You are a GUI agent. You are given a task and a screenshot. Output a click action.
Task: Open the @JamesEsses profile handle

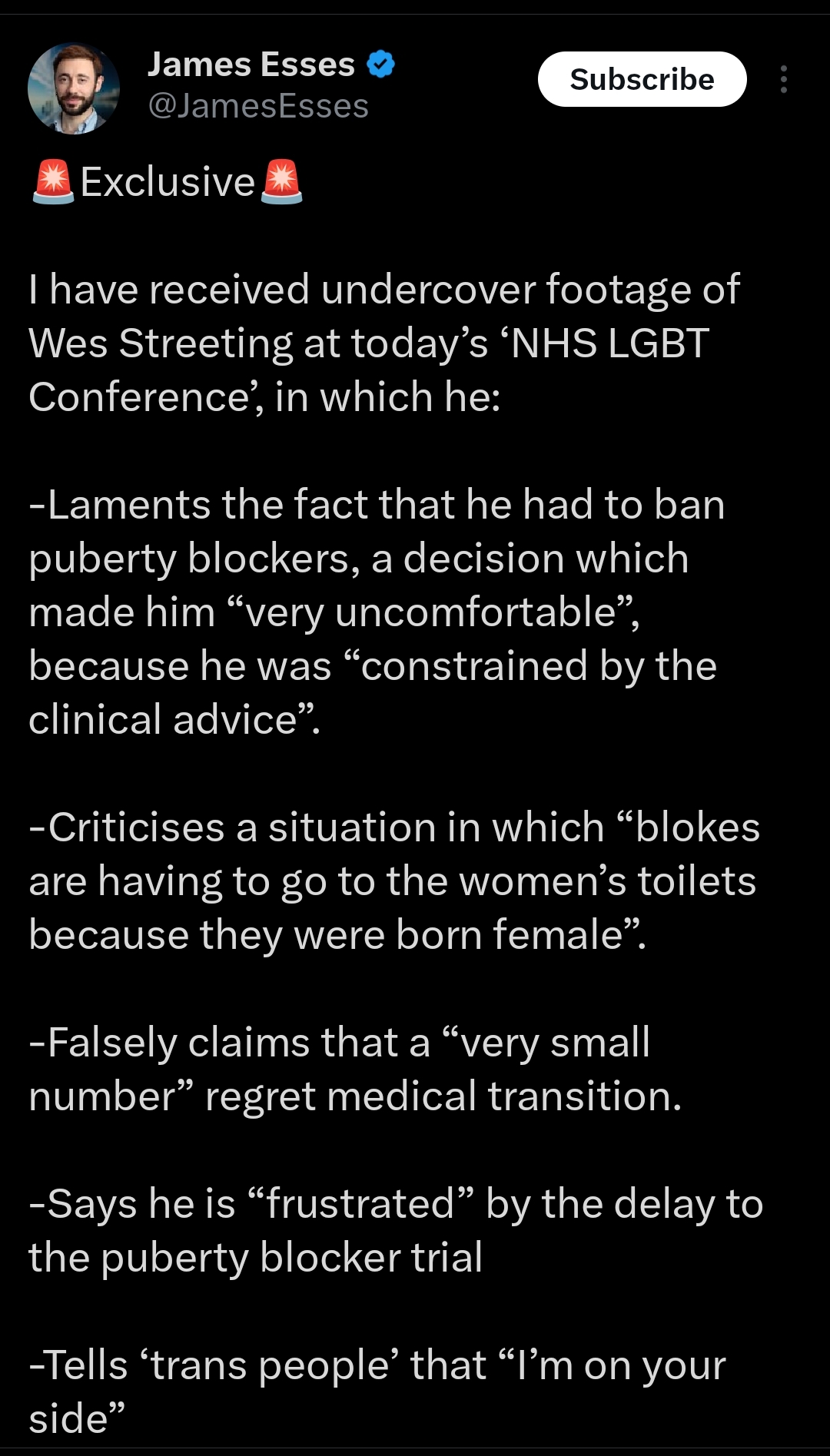point(258,106)
